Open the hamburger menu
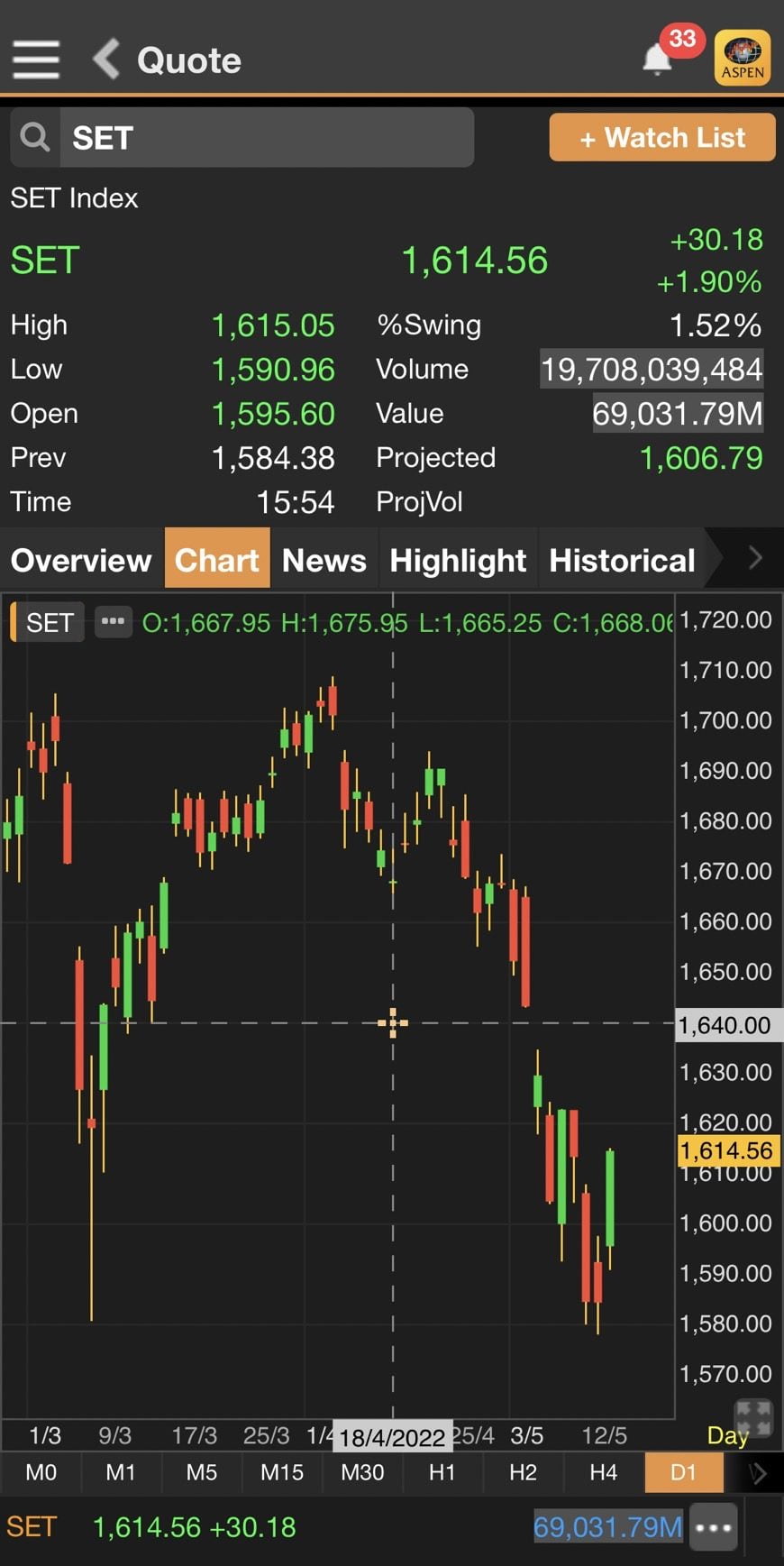Screen dimensions: 784x1566 tap(36, 60)
